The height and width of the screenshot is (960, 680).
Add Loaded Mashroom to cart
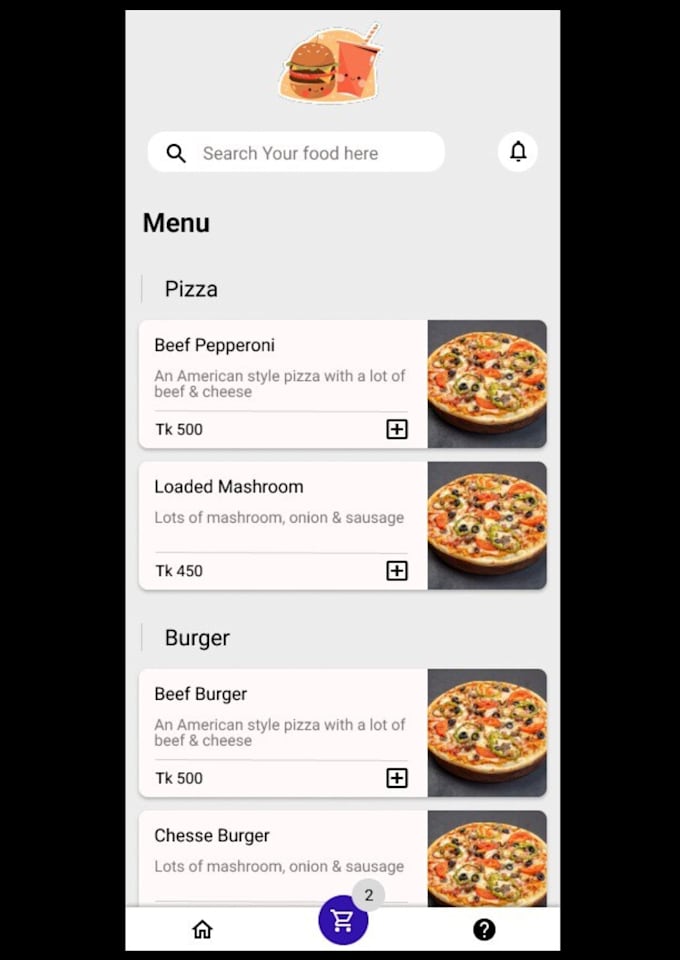pyautogui.click(x=397, y=571)
